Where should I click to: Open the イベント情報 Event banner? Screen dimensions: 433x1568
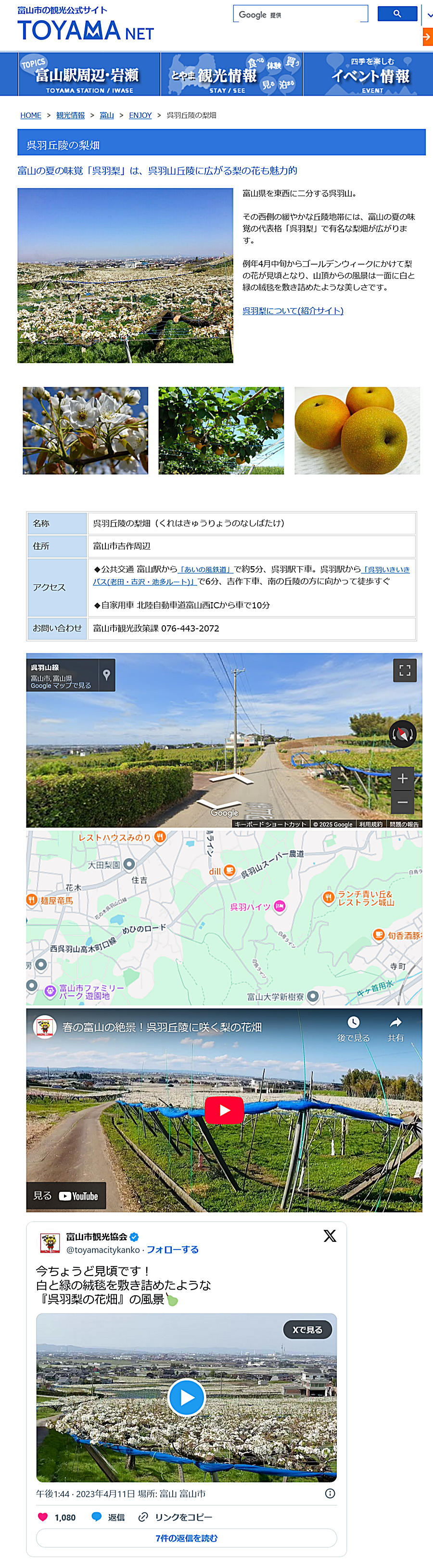pyautogui.click(x=370, y=74)
